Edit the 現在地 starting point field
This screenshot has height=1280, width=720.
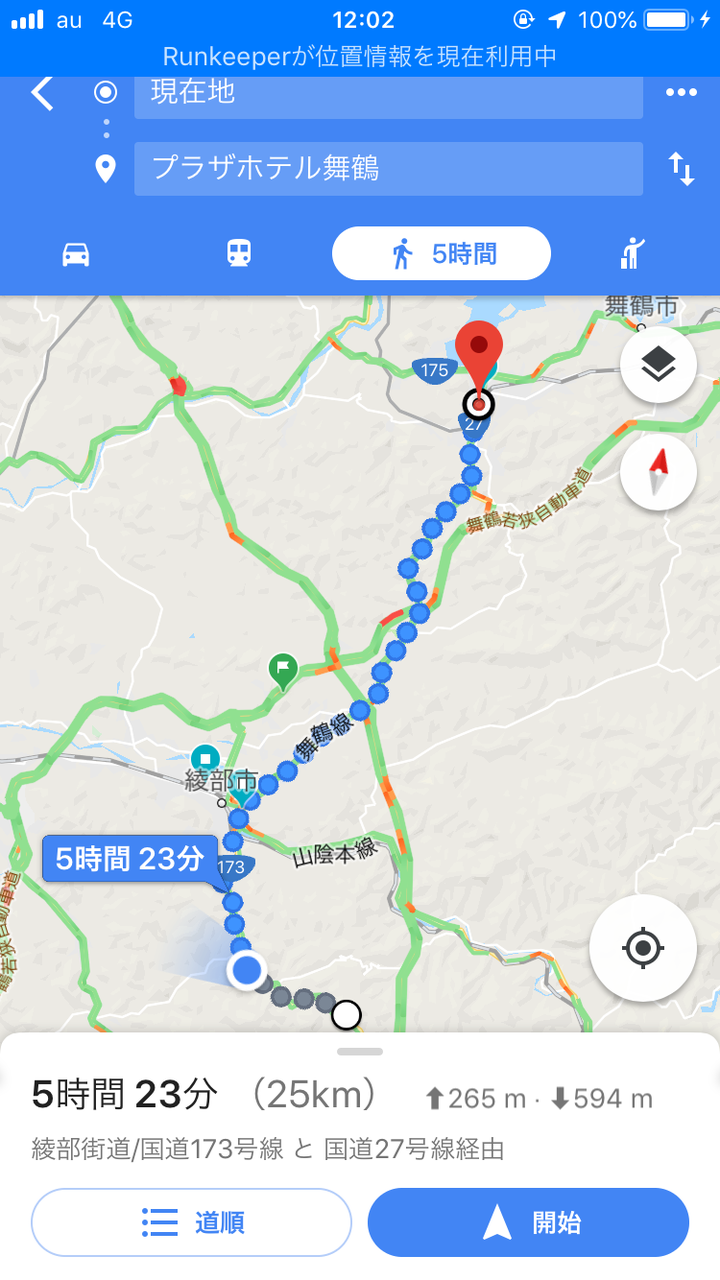[388, 95]
